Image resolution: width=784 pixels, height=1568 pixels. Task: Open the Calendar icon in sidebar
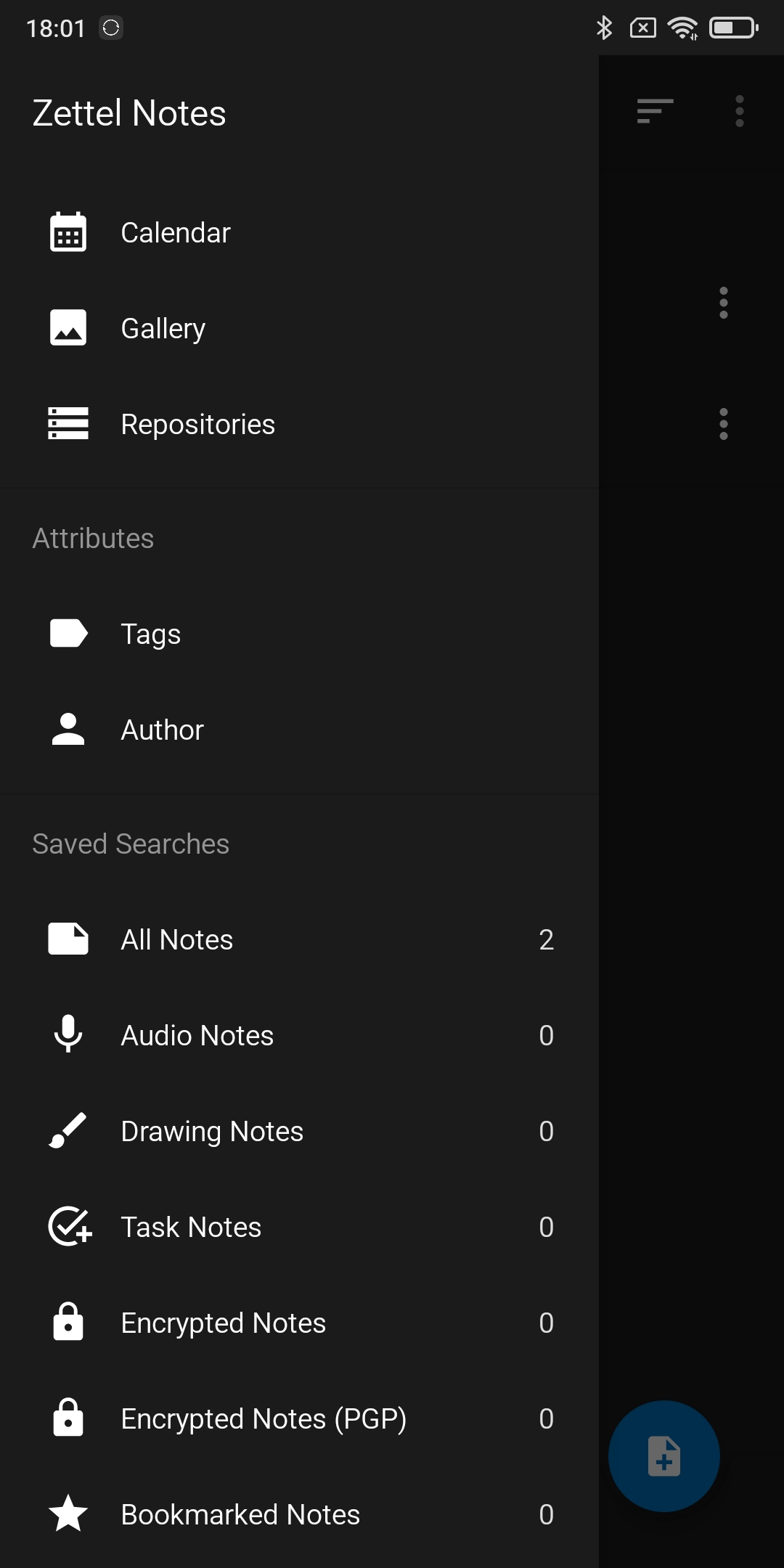[68, 231]
